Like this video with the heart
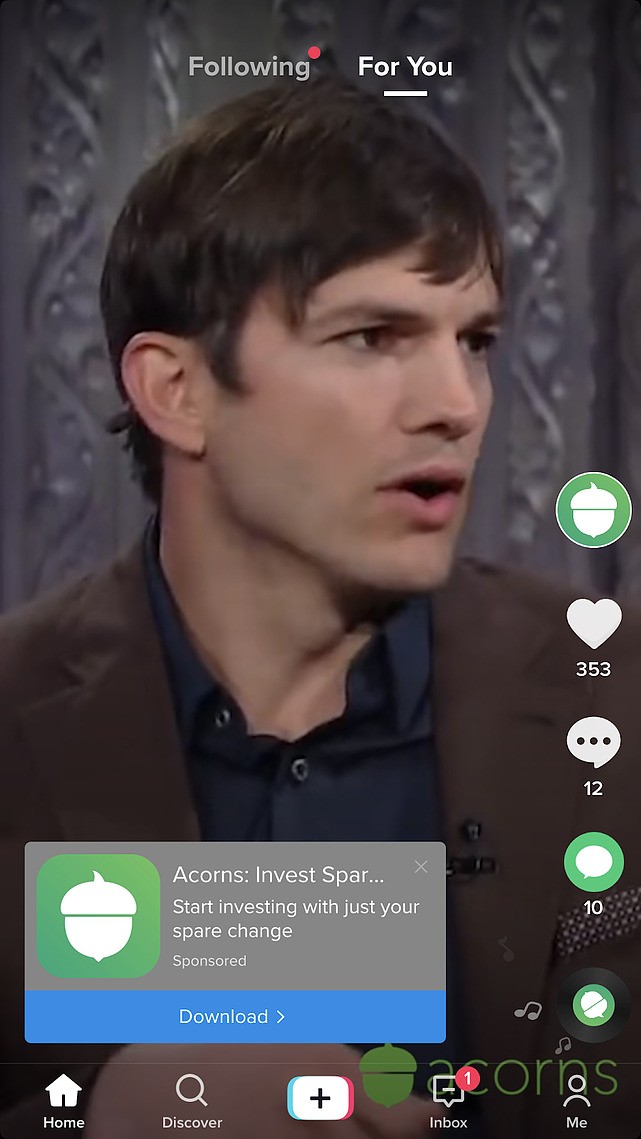The width and height of the screenshot is (641, 1139). click(x=594, y=624)
